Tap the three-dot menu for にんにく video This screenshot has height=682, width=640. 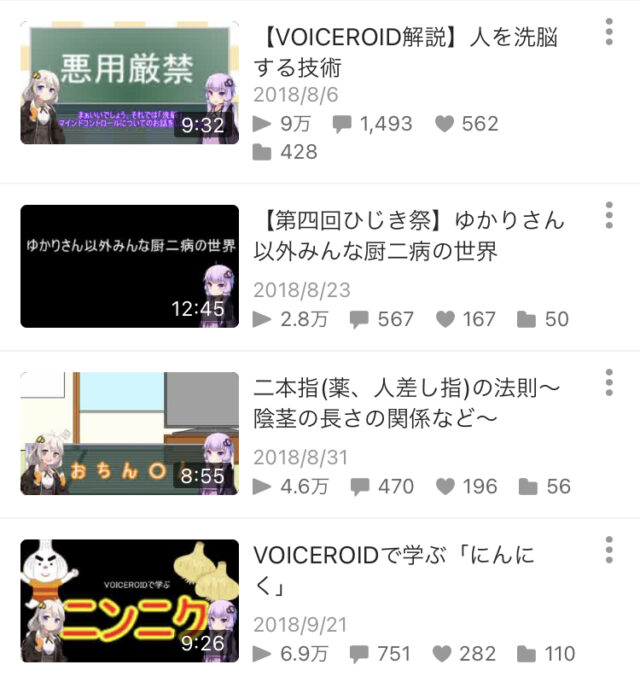[608, 549]
